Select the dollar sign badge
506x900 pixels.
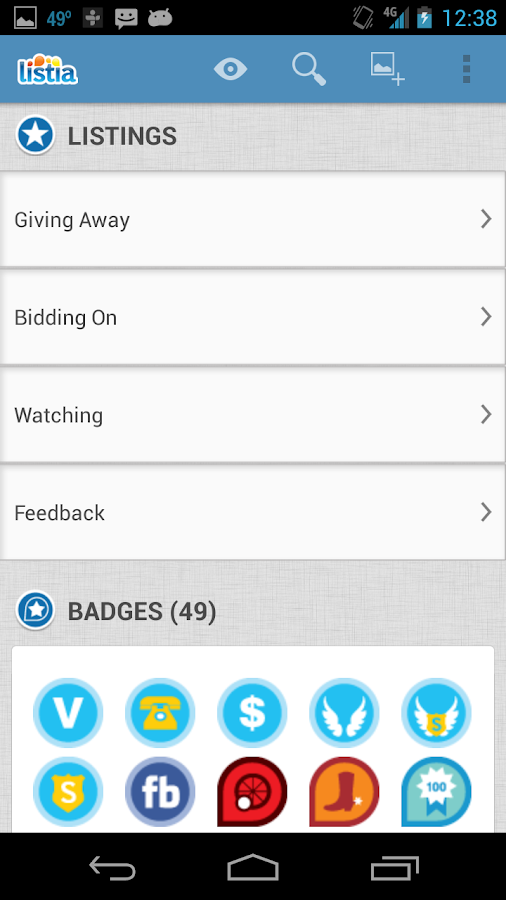click(252, 712)
